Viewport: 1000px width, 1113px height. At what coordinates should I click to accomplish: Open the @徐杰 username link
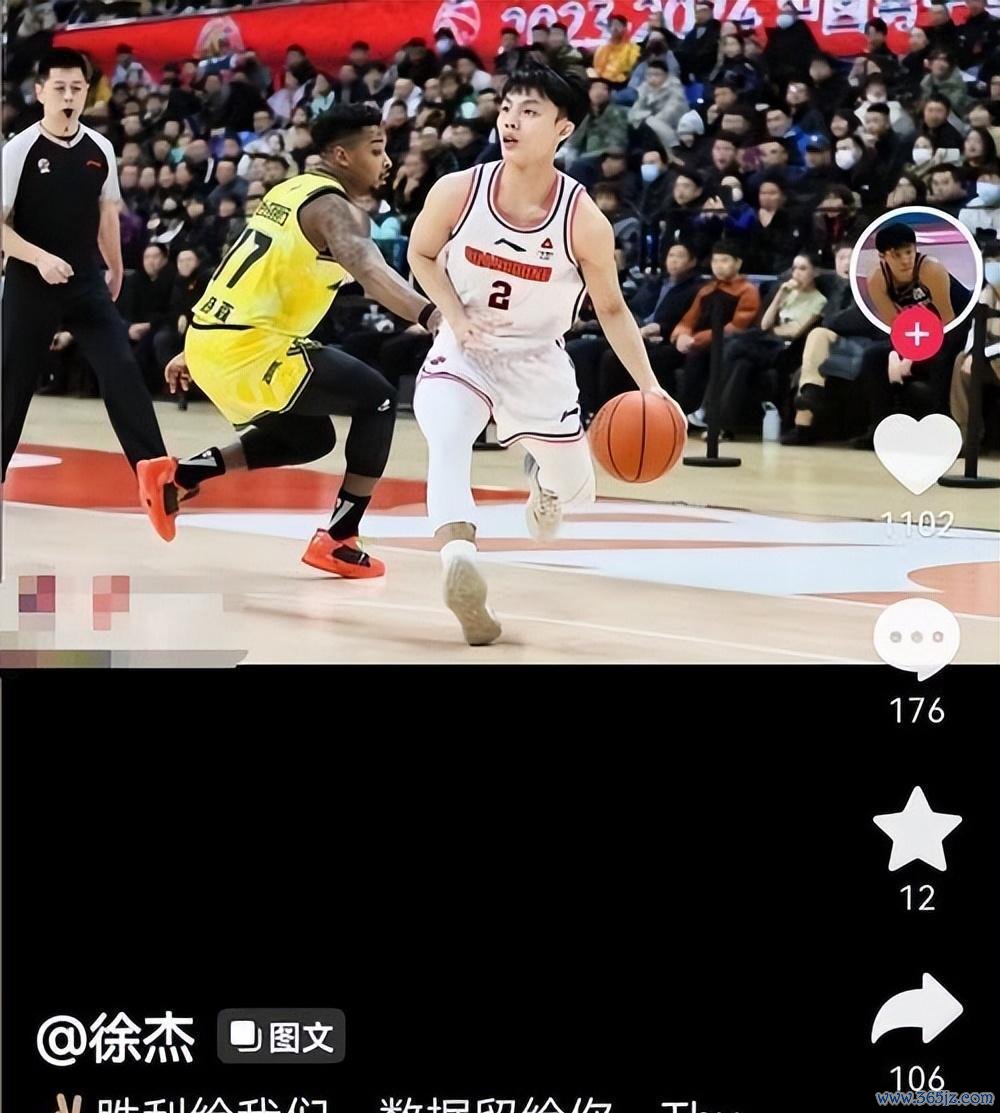115,1038
